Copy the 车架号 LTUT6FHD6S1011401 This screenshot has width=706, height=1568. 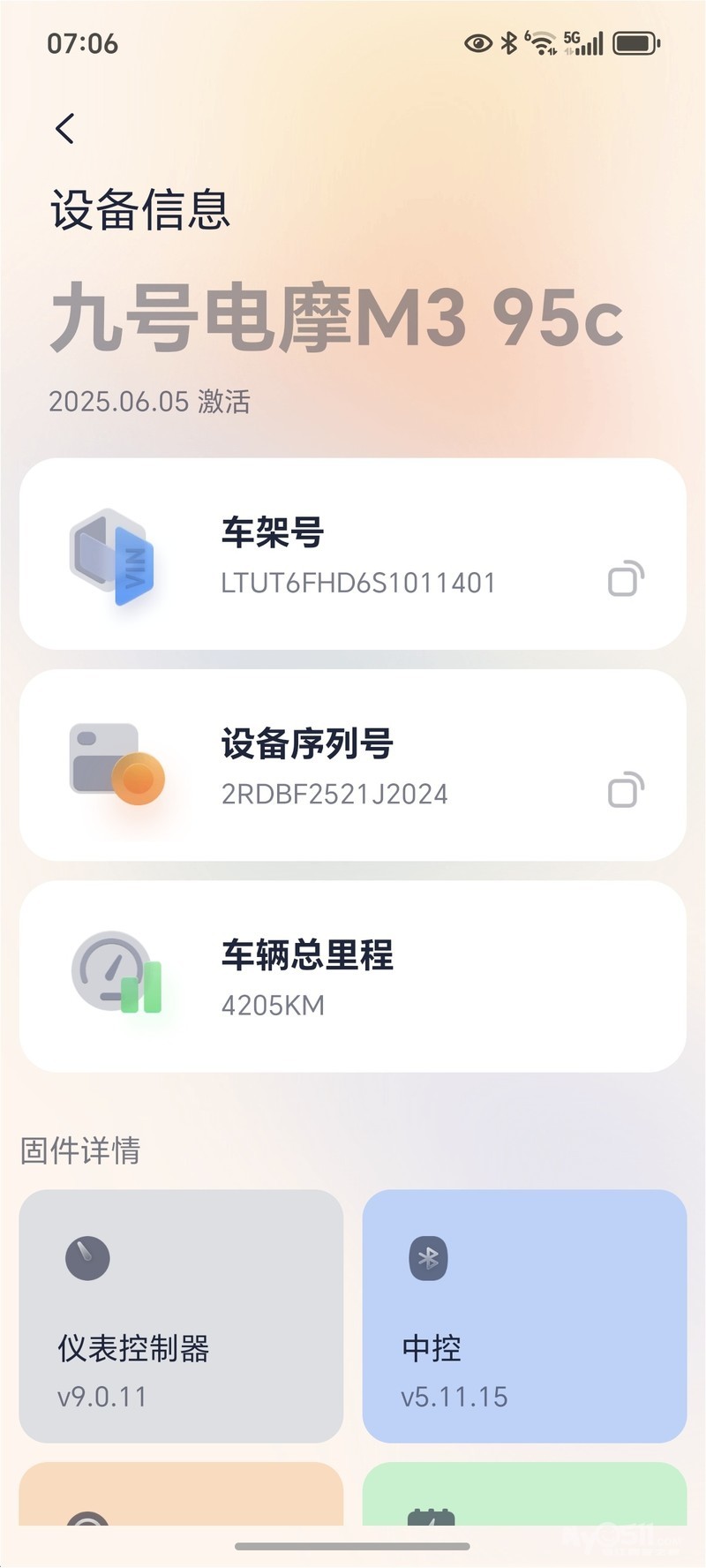tap(626, 579)
